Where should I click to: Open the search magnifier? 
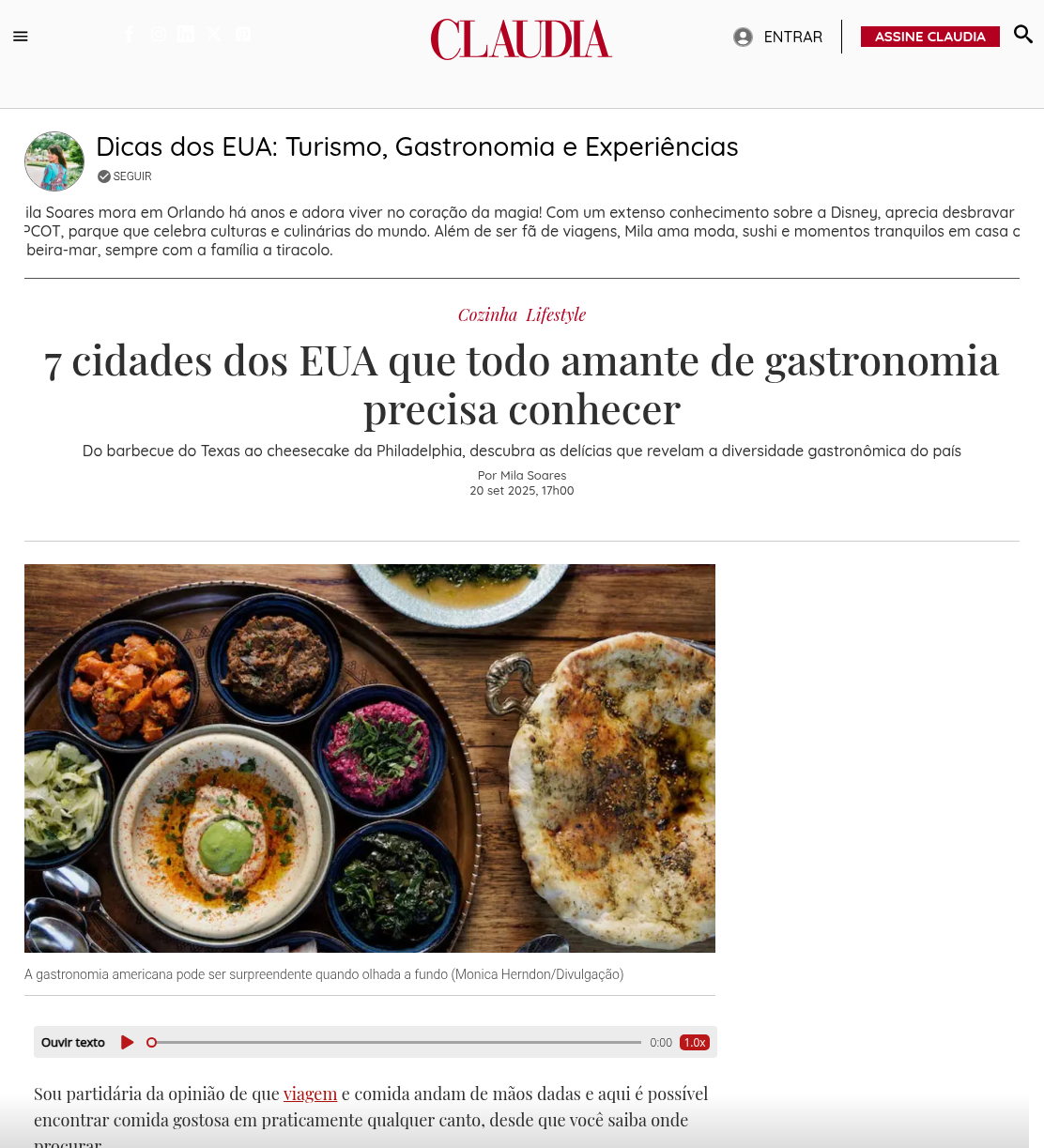(1023, 35)
